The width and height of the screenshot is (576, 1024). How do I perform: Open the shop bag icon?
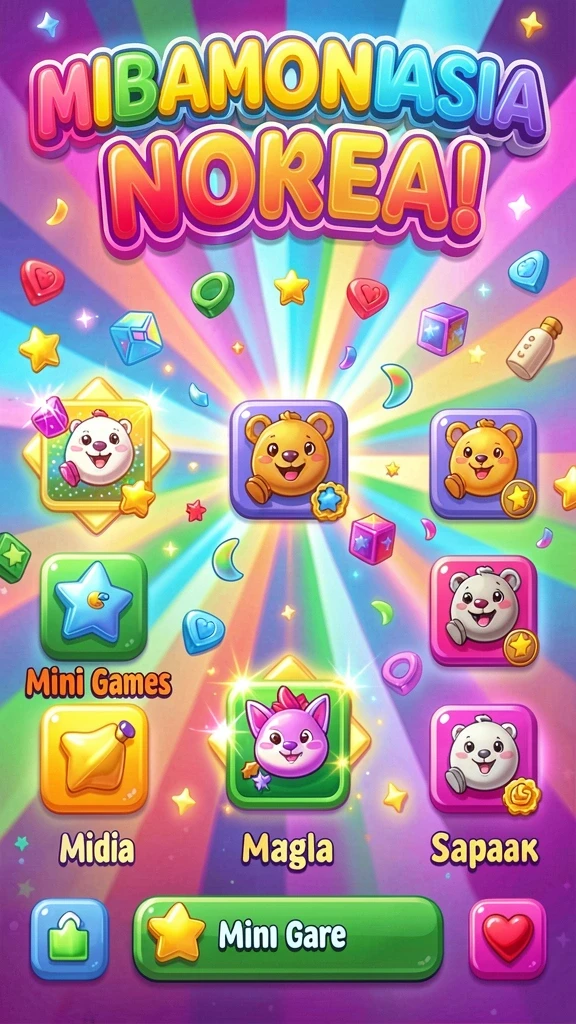tap(70, 938)
